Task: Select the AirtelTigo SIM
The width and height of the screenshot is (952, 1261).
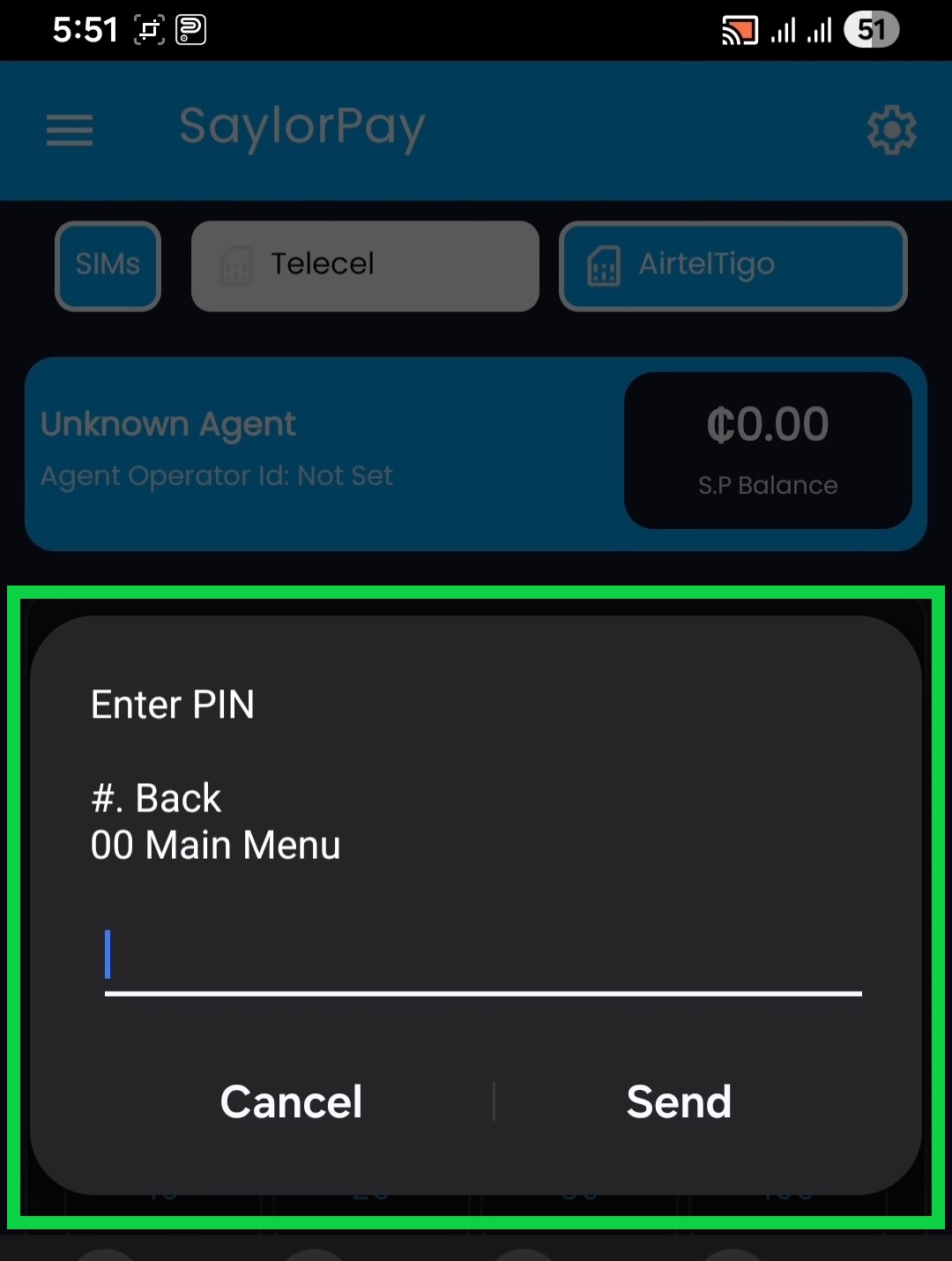Action: click(x=733, y=265)
